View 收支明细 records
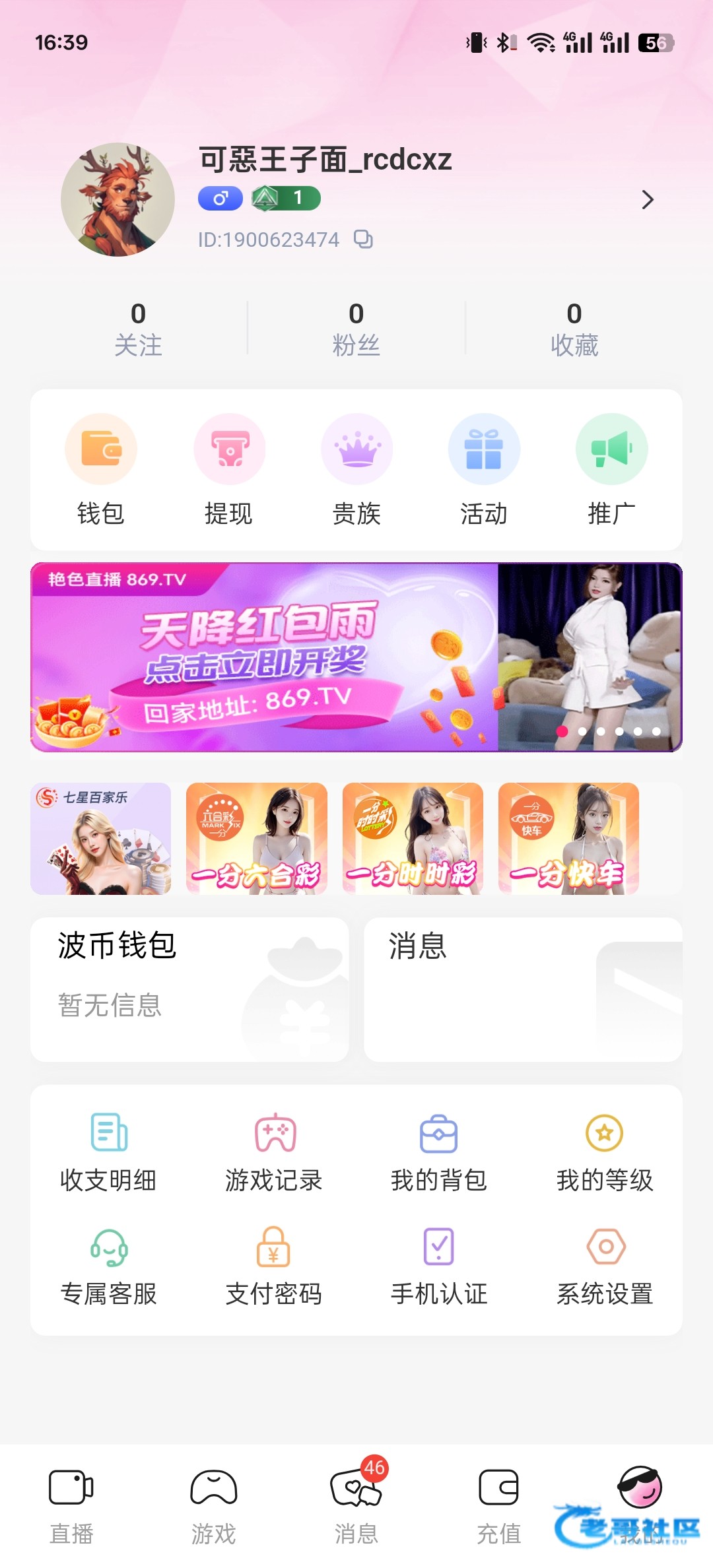 coord(109,1152)
